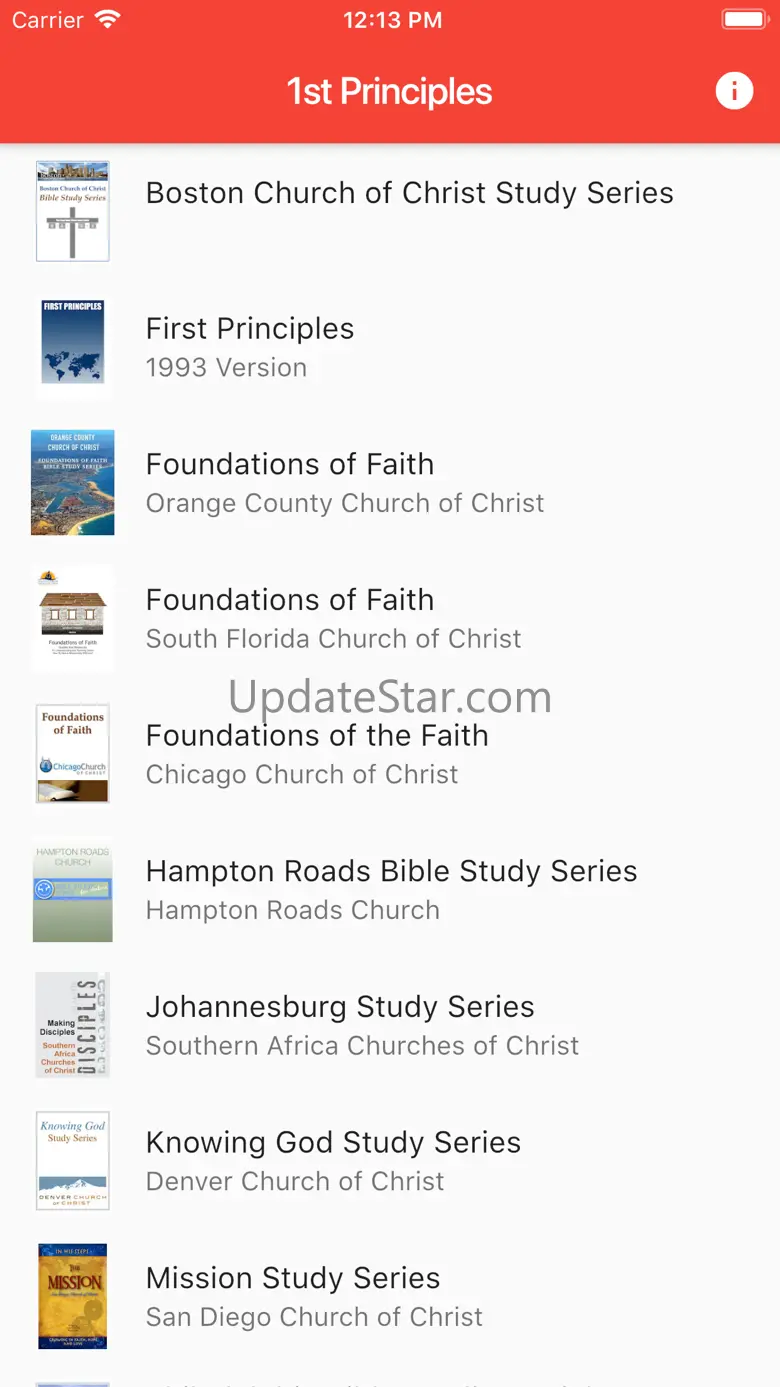View Hampton Roads Bible Study Series

pyautogui.click(x=391, y=890)
